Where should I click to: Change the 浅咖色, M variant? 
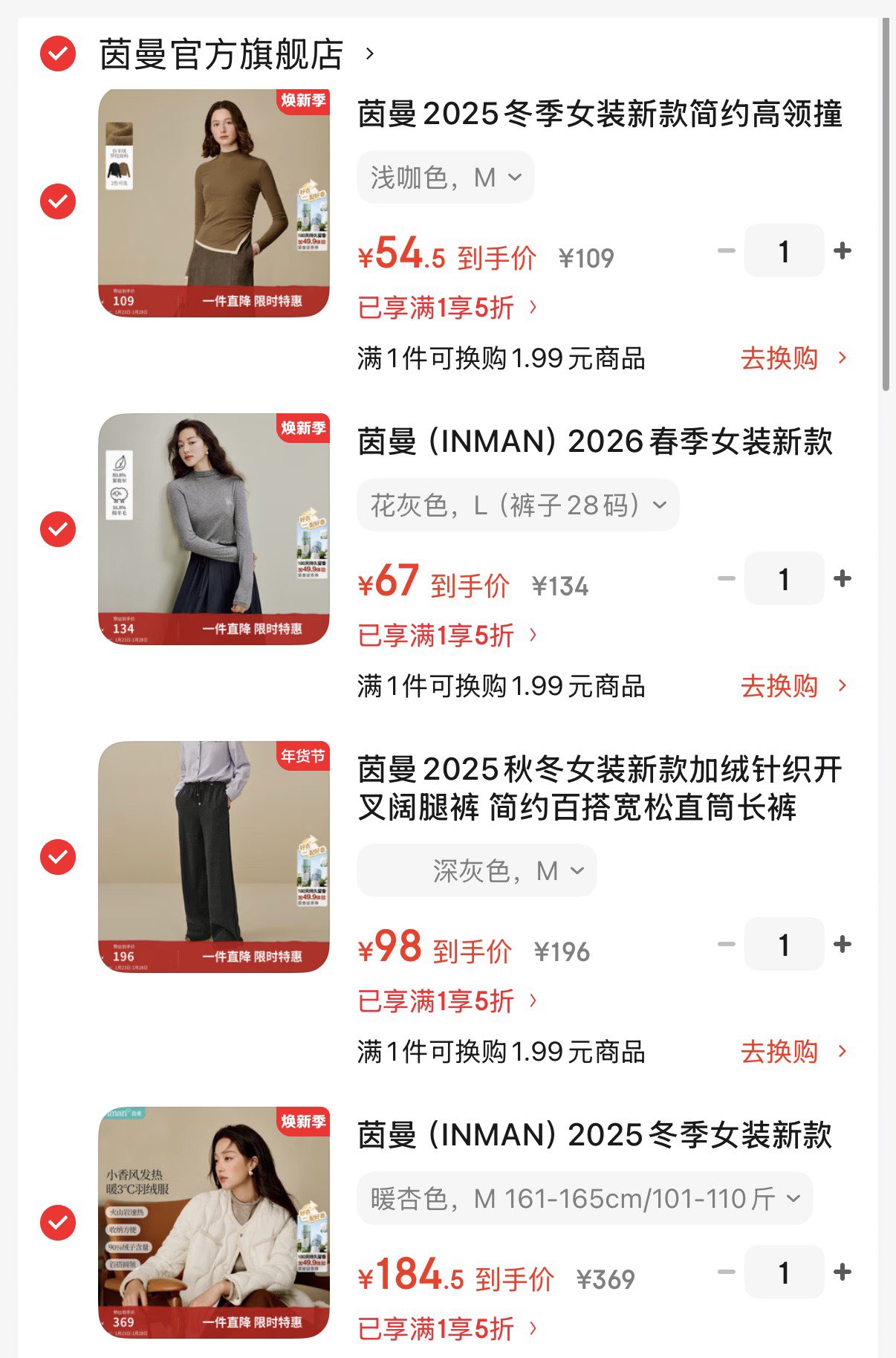(x=445, y=178)
